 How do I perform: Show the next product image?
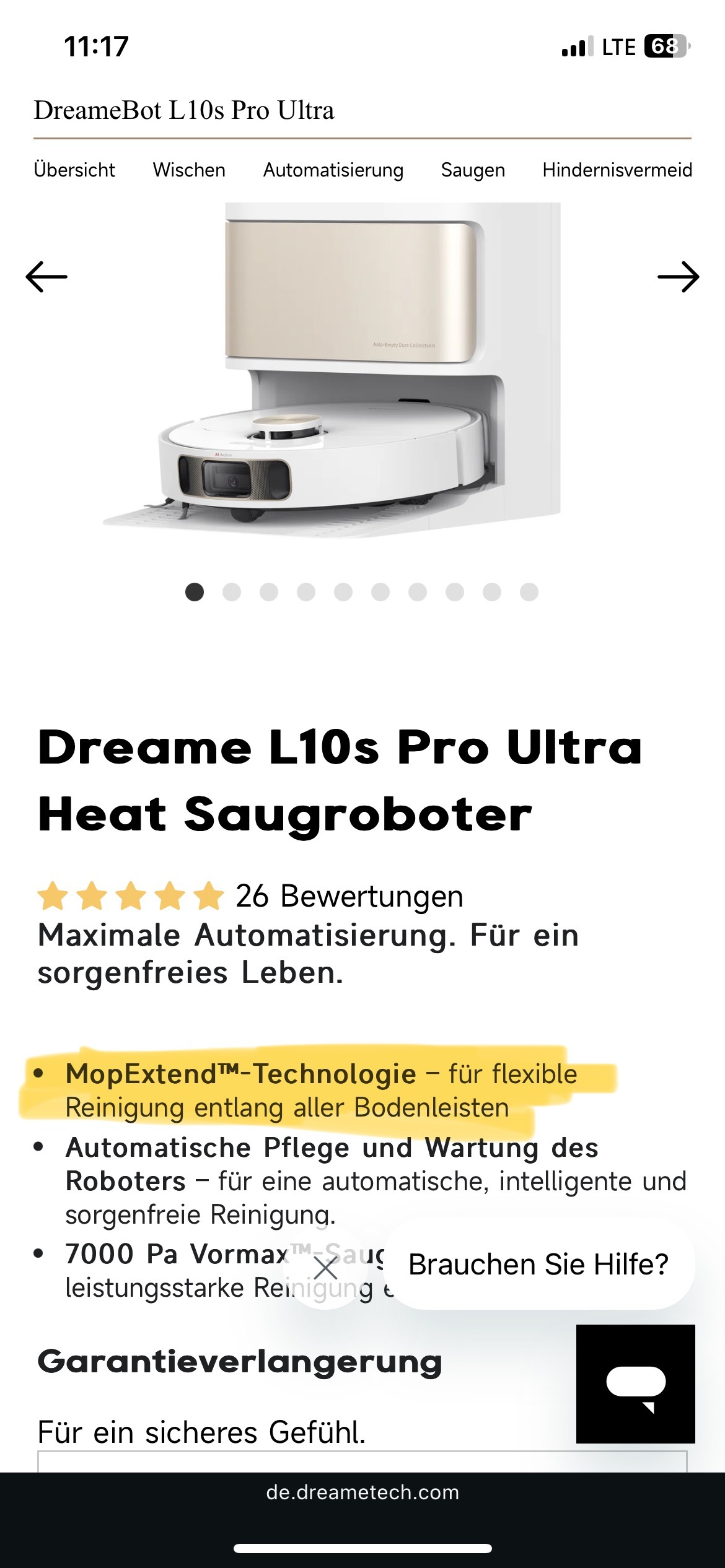679,276
